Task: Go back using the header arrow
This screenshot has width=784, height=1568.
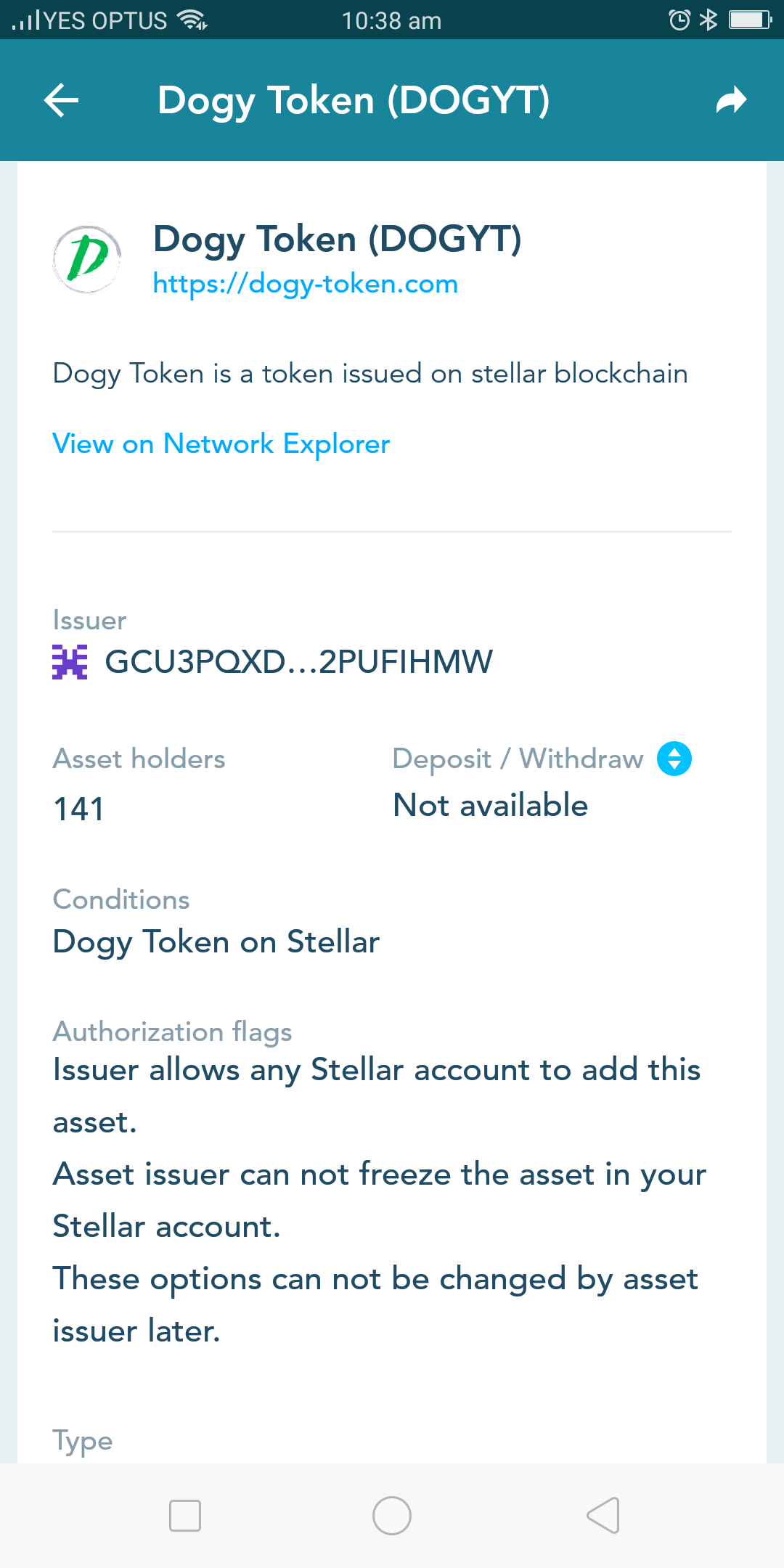Action: coord(62,100)
